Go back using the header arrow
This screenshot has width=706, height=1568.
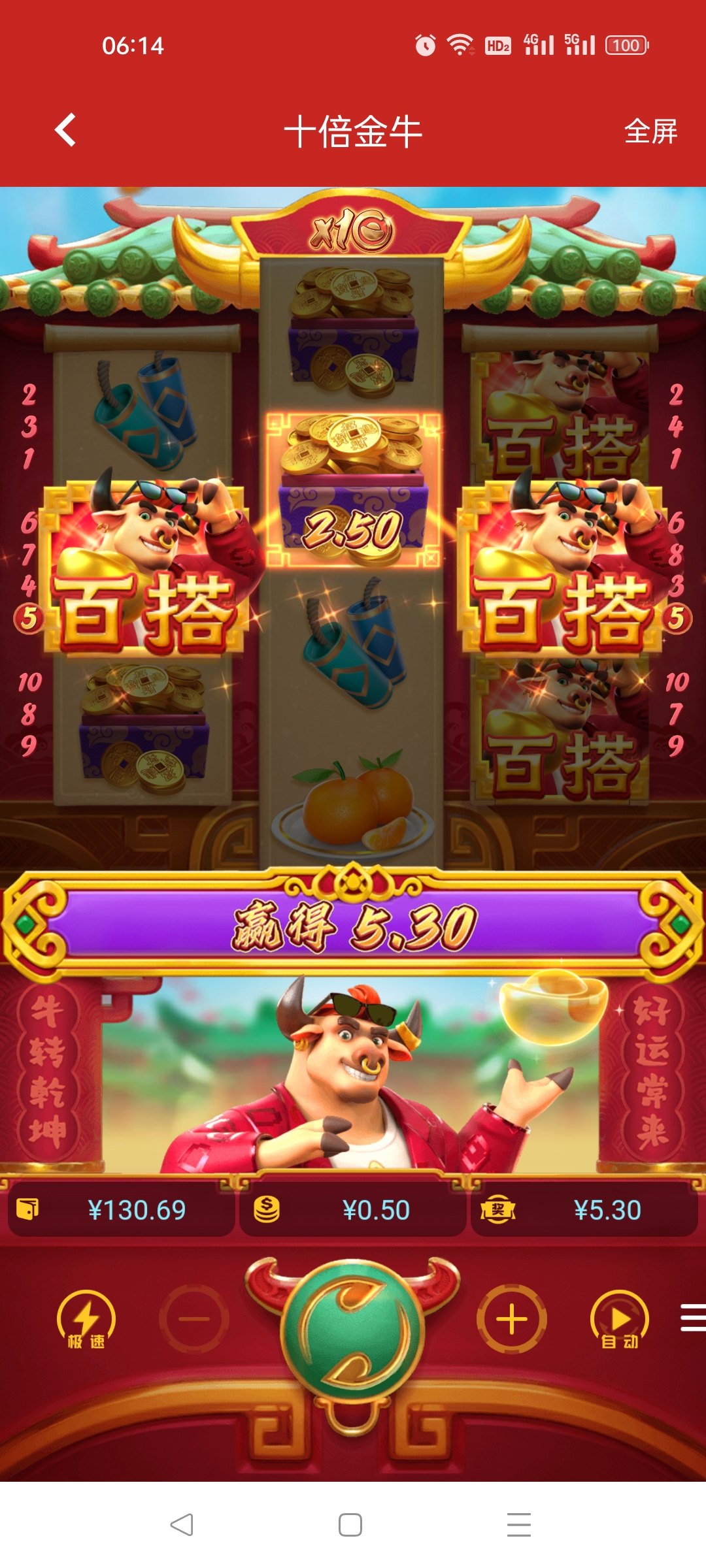coord(65,130)
